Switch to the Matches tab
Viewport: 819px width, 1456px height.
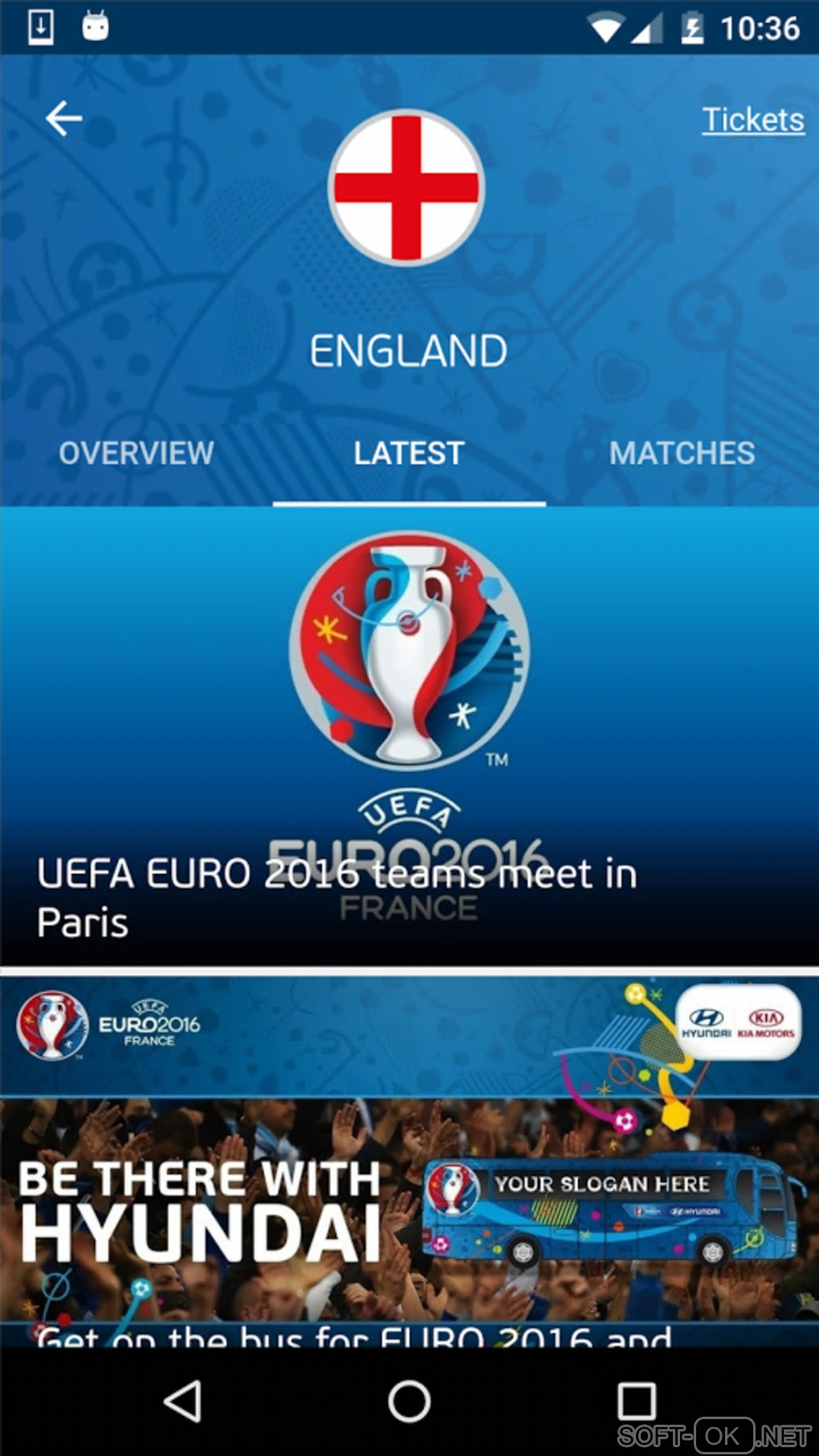click(682, 453)
